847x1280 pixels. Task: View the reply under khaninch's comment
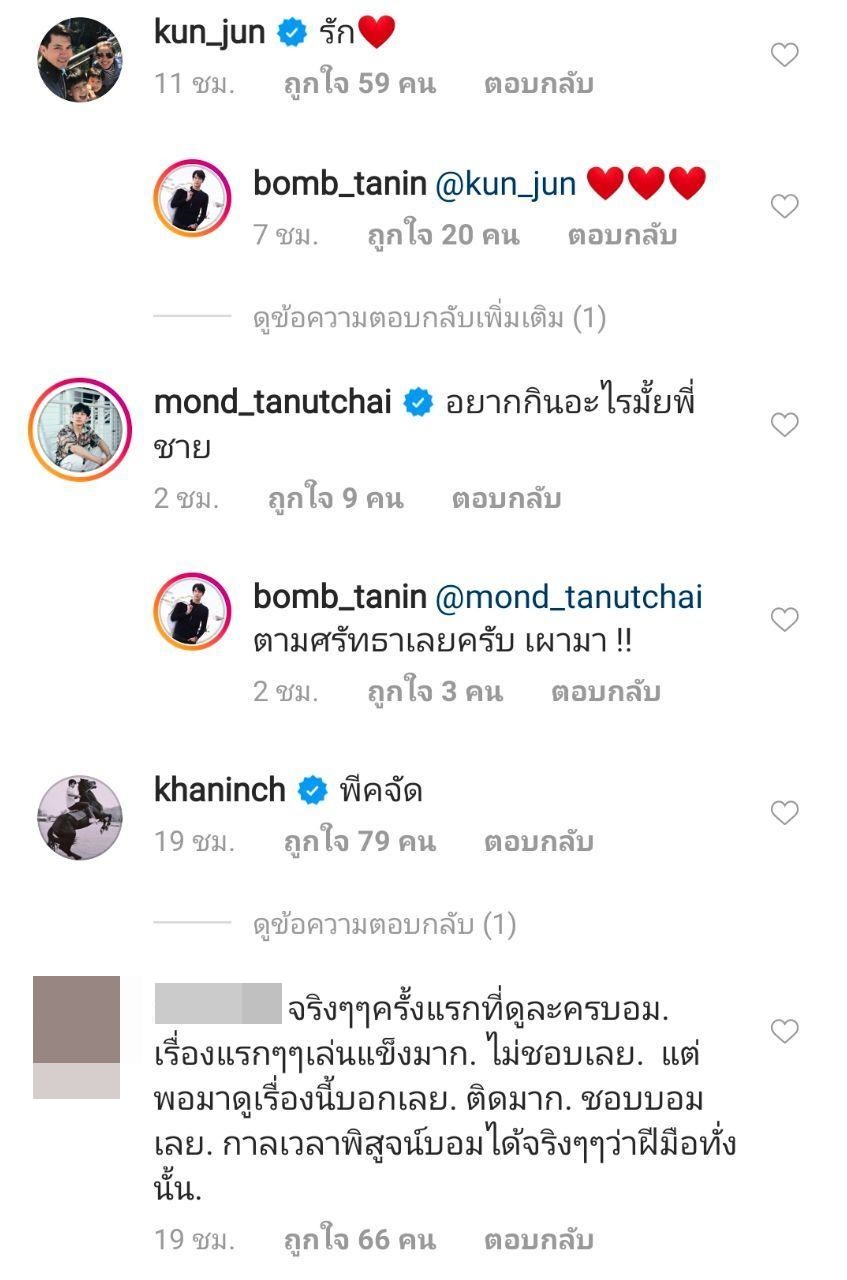point(384,925)
